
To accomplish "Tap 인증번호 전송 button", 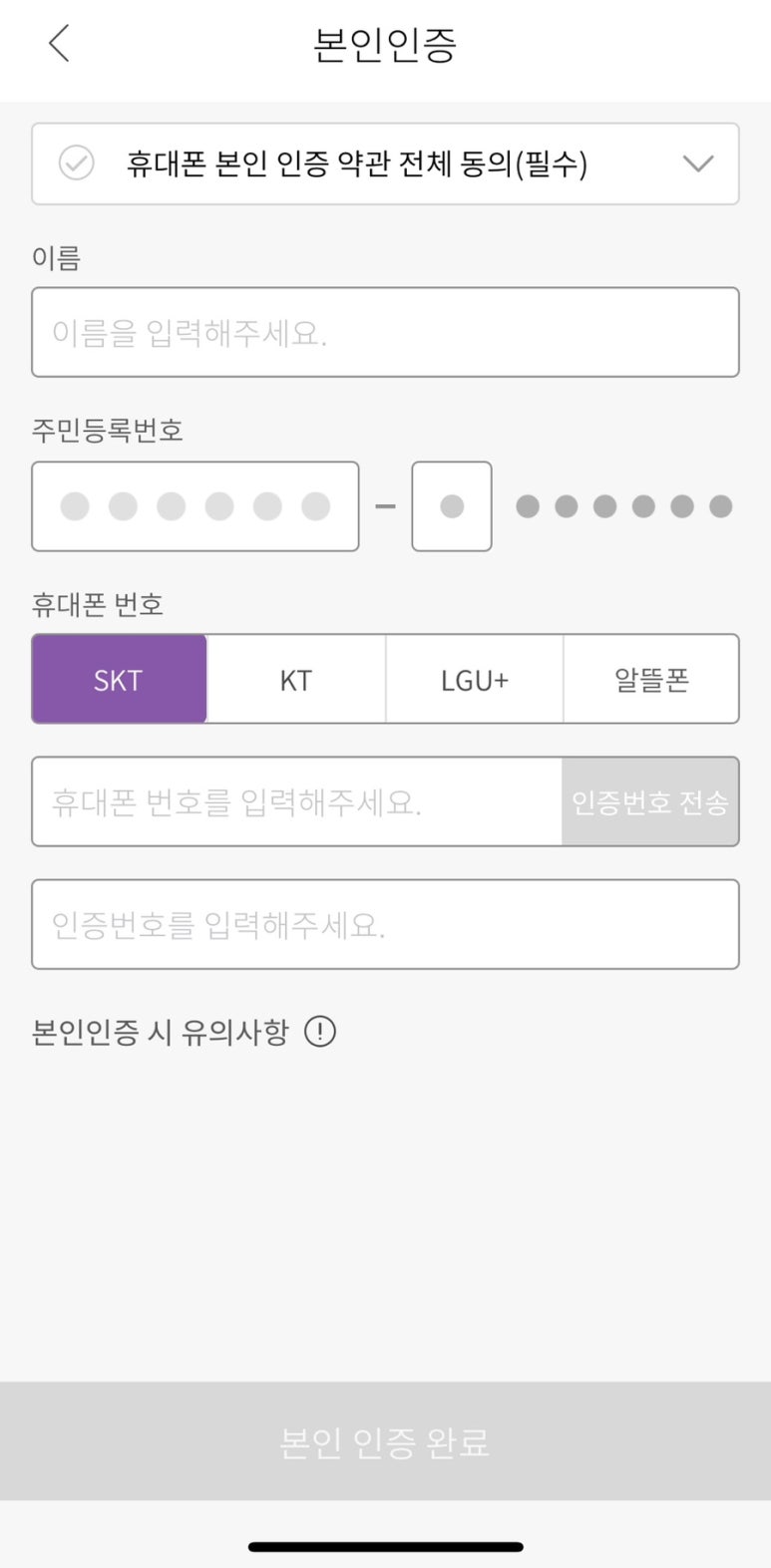I will point(650,801).
